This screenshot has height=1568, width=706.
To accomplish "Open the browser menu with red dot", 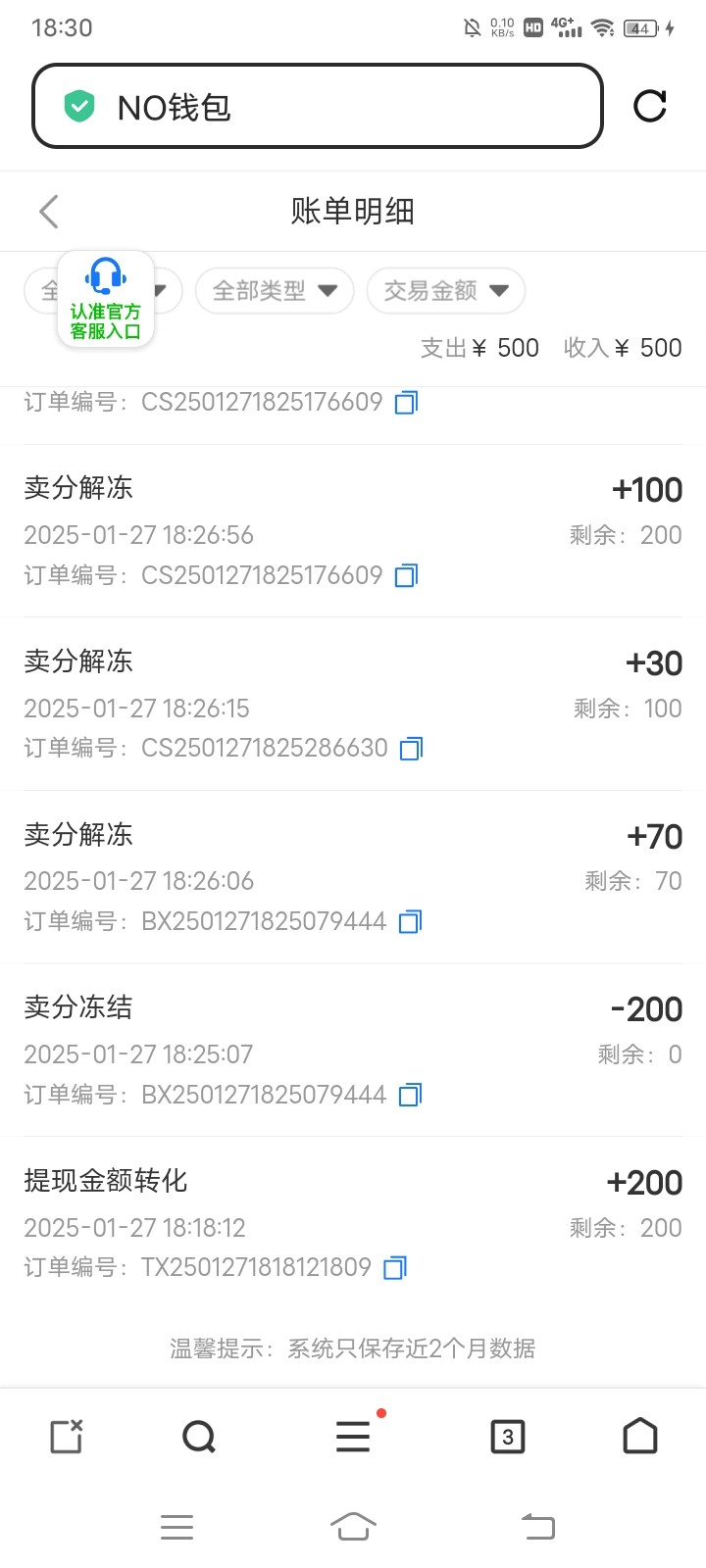I will tap(353, 1438).
